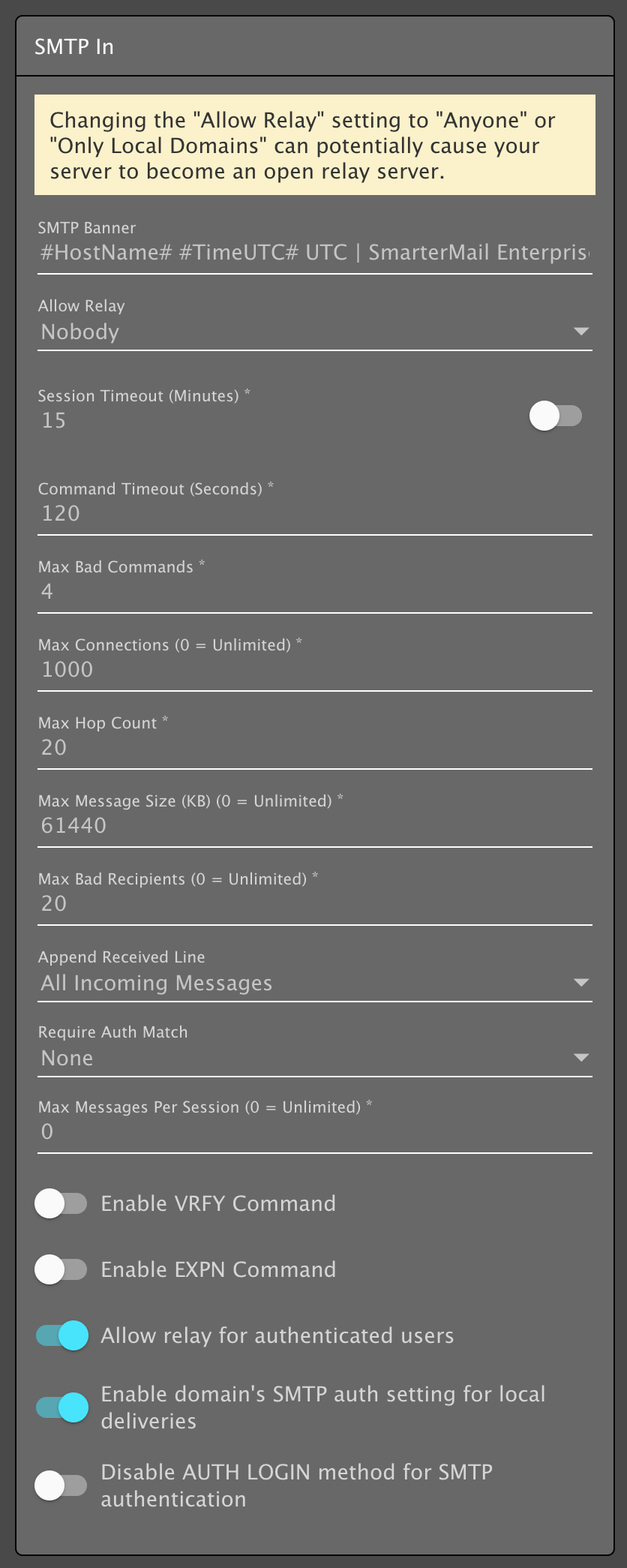Enable the VRFY Command switch
Screen dimensions: 627x1568
[x=61, y=1203]
